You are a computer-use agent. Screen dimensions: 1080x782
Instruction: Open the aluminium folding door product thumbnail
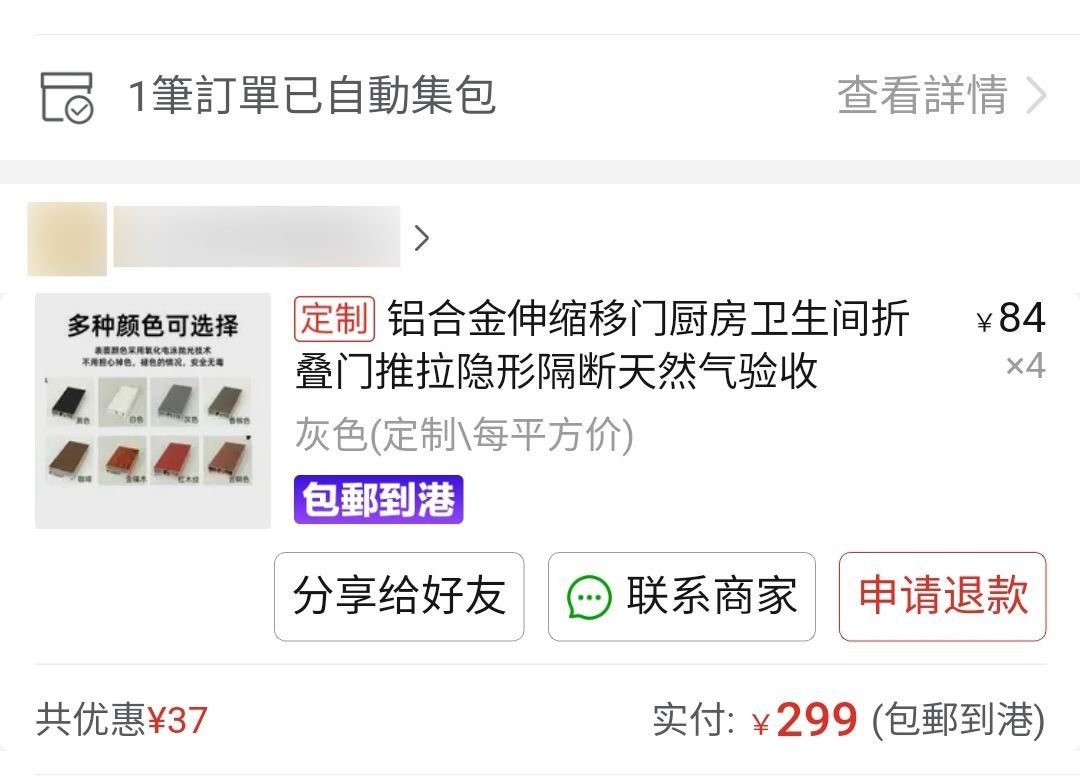(153, 410)
